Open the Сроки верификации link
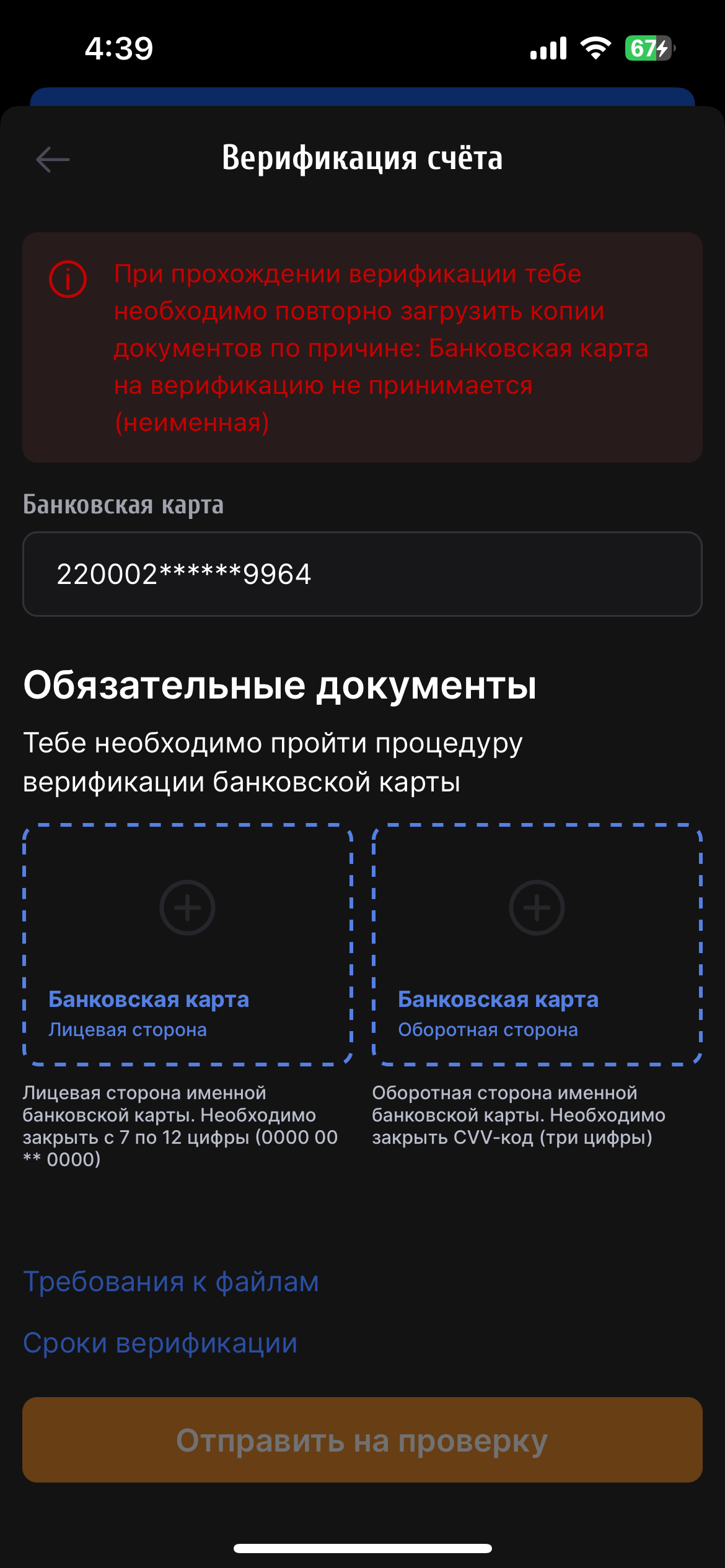The width and height of the screenshot is (725, 1568). 160,1343
